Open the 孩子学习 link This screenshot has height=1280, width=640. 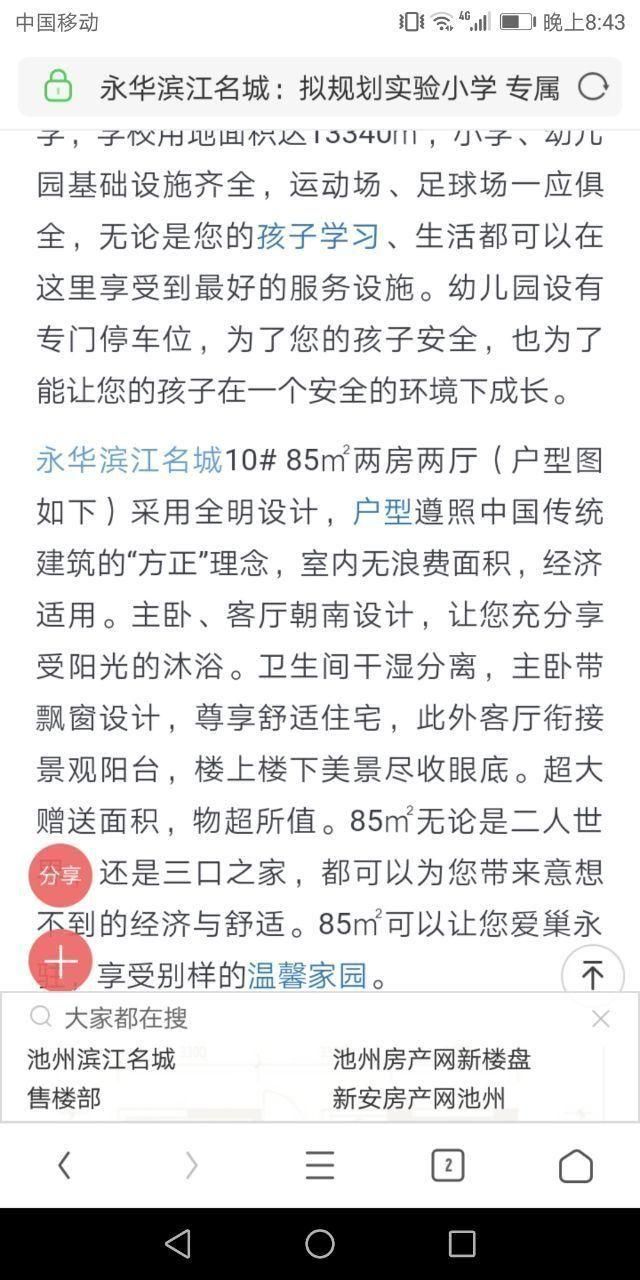coord(318,236)
